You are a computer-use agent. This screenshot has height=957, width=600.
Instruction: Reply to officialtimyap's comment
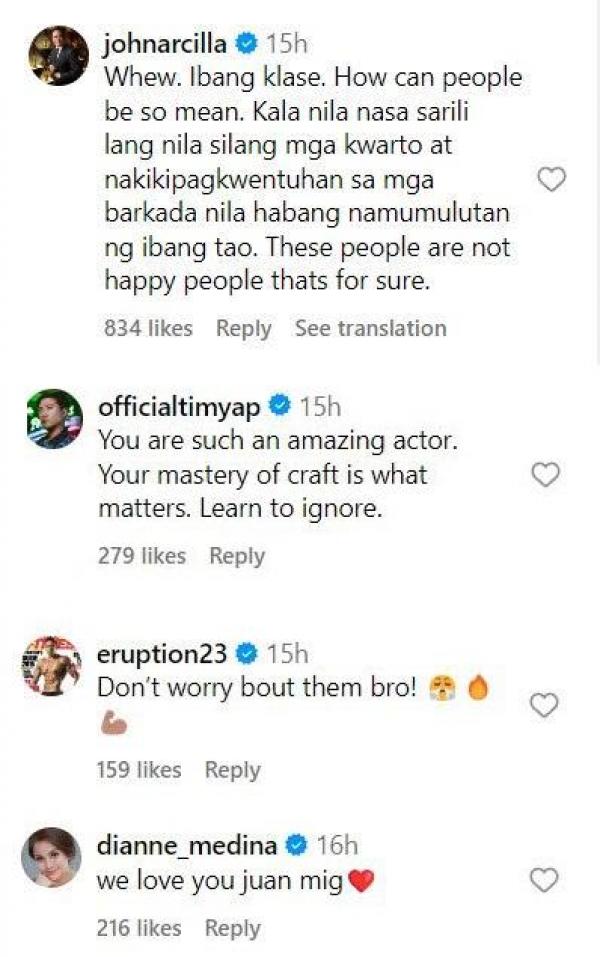(236, 556)
